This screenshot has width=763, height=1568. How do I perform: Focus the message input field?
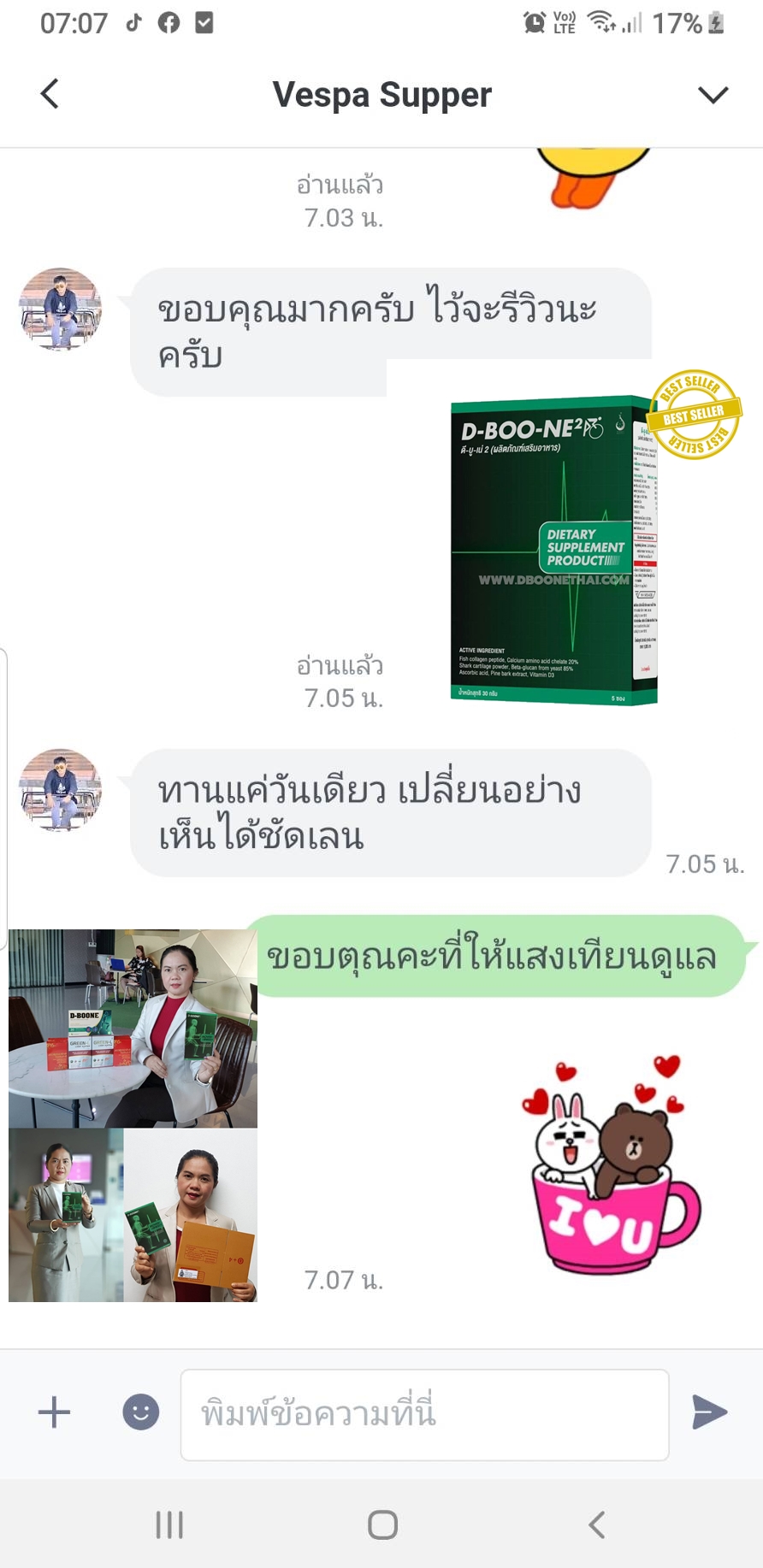point(424,1414)
